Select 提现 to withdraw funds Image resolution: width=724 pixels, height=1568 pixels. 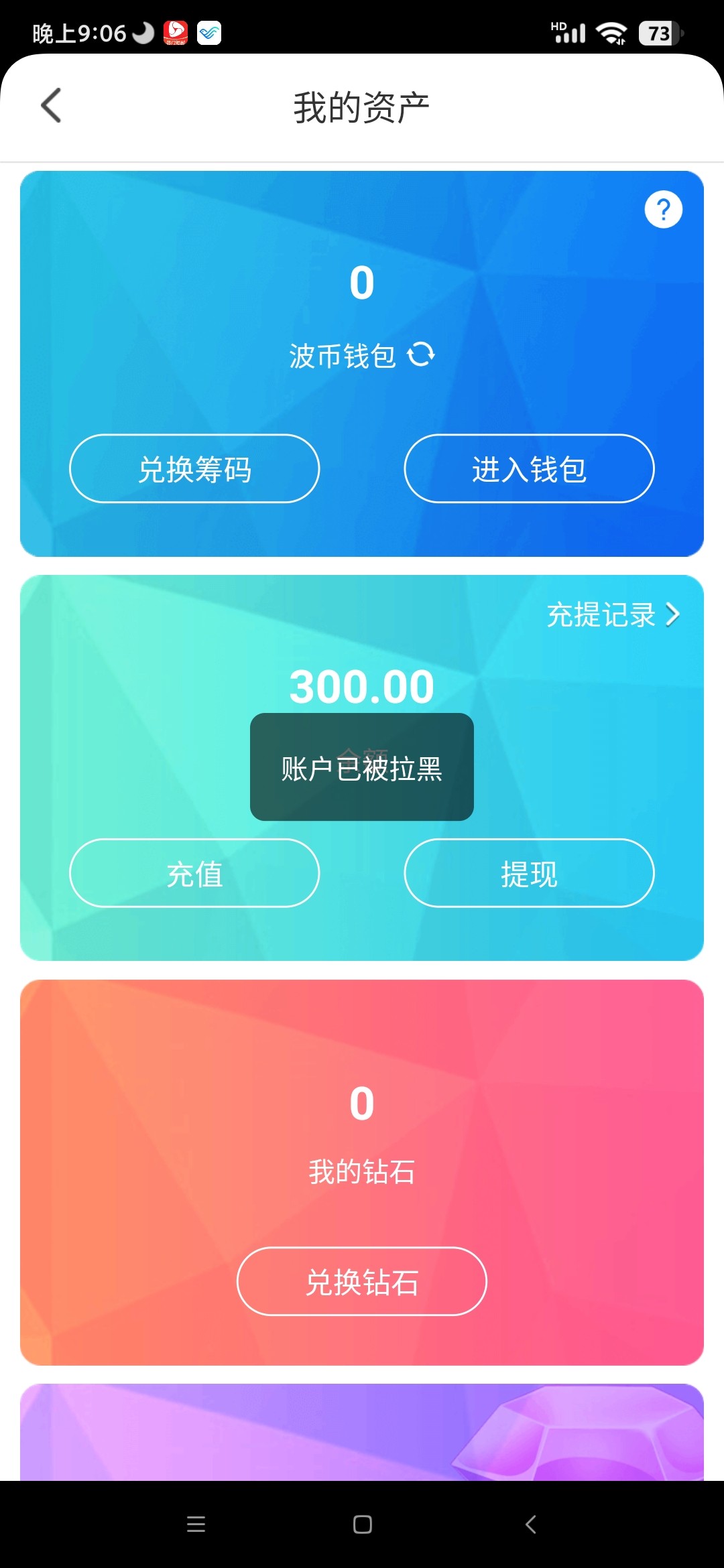coord(528,874)
